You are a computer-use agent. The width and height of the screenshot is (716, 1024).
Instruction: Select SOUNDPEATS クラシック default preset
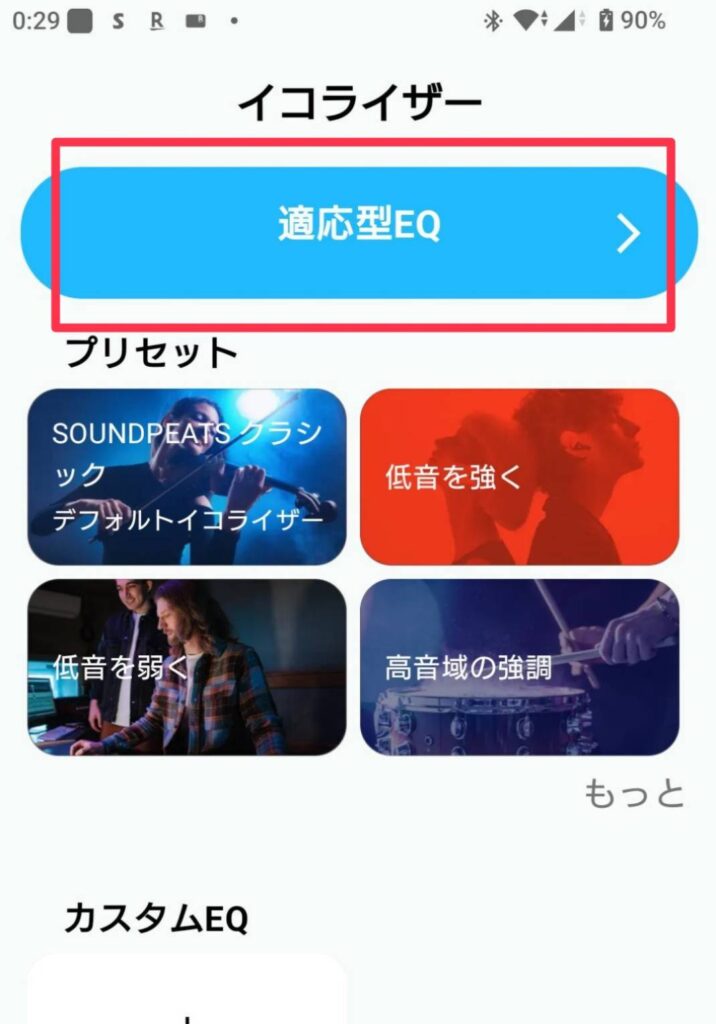[187, 477]
